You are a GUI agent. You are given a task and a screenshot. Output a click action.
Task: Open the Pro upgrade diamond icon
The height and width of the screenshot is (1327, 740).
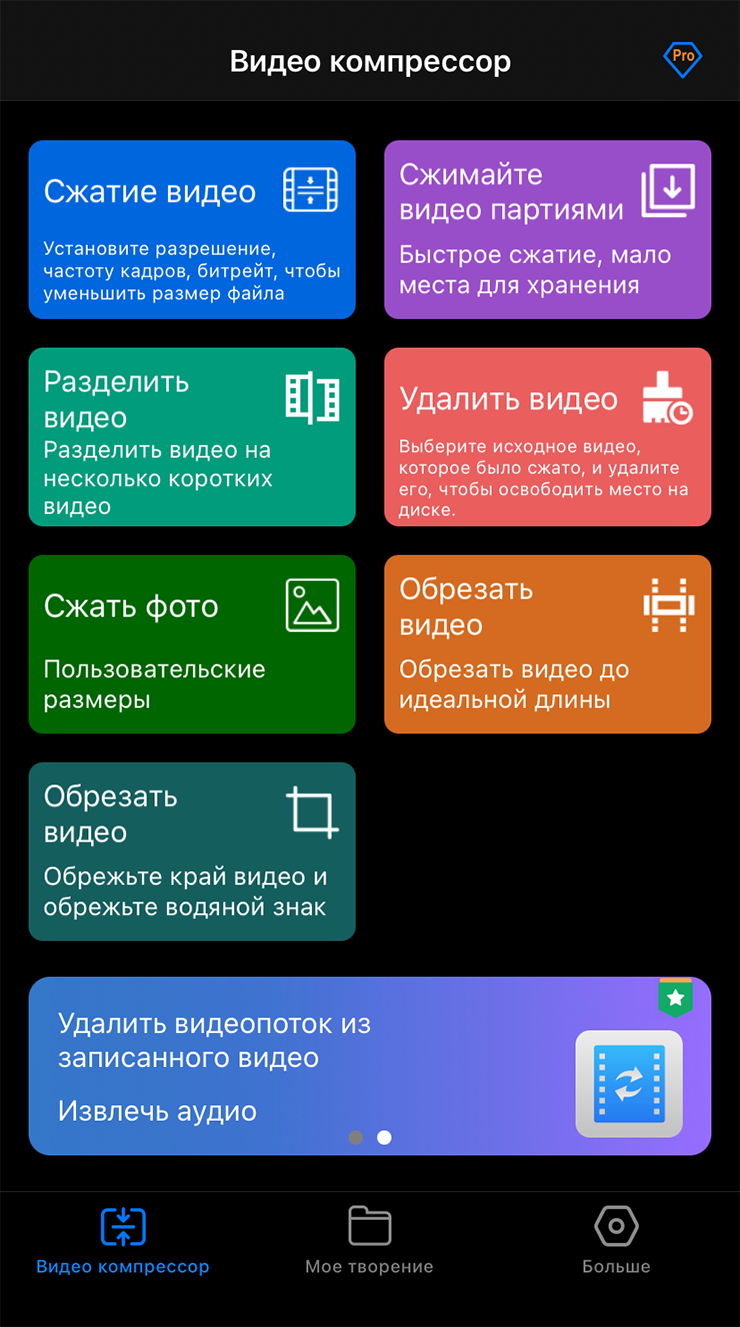pos(683,57)
